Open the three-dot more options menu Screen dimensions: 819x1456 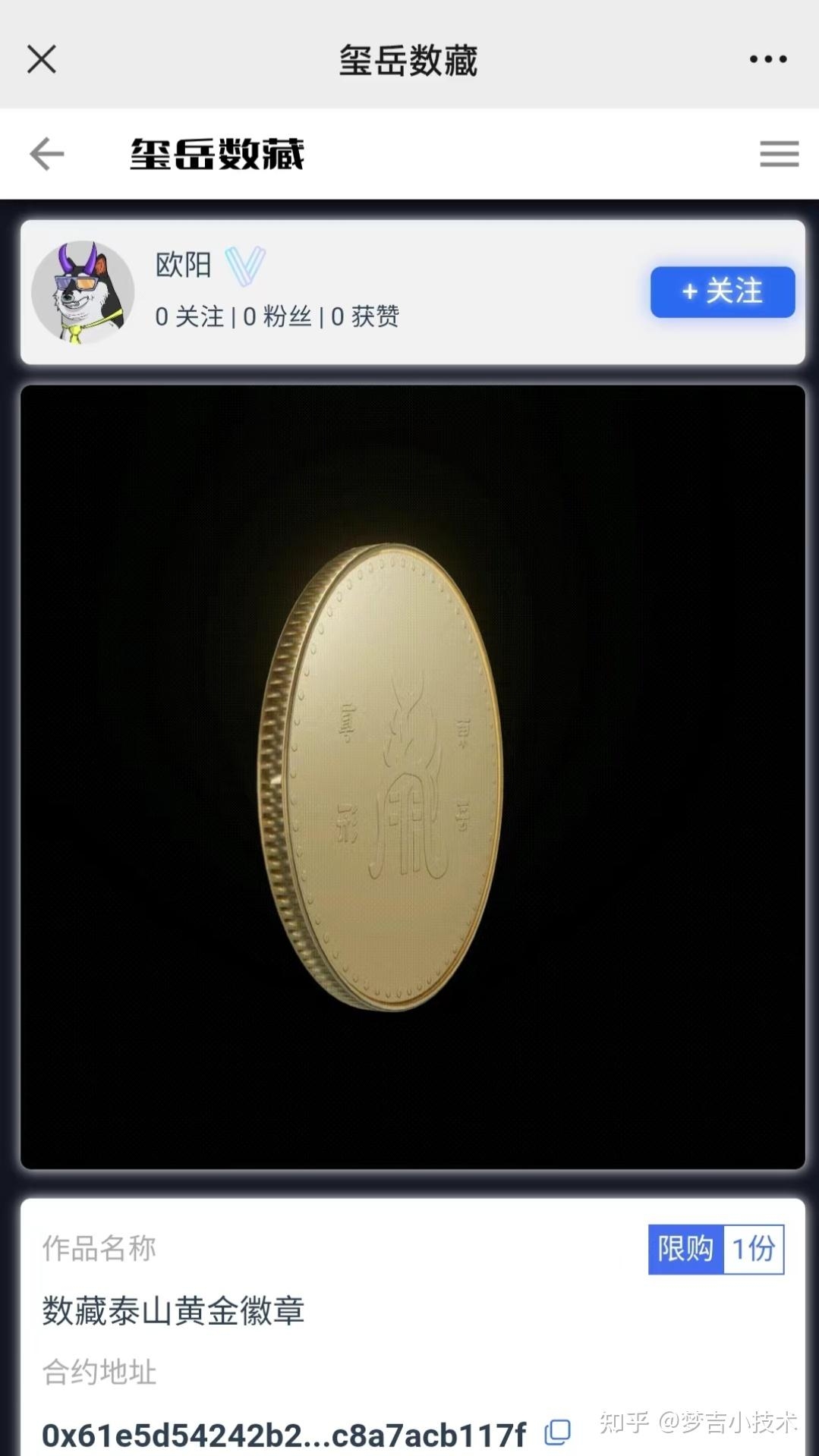coord(768,59)
